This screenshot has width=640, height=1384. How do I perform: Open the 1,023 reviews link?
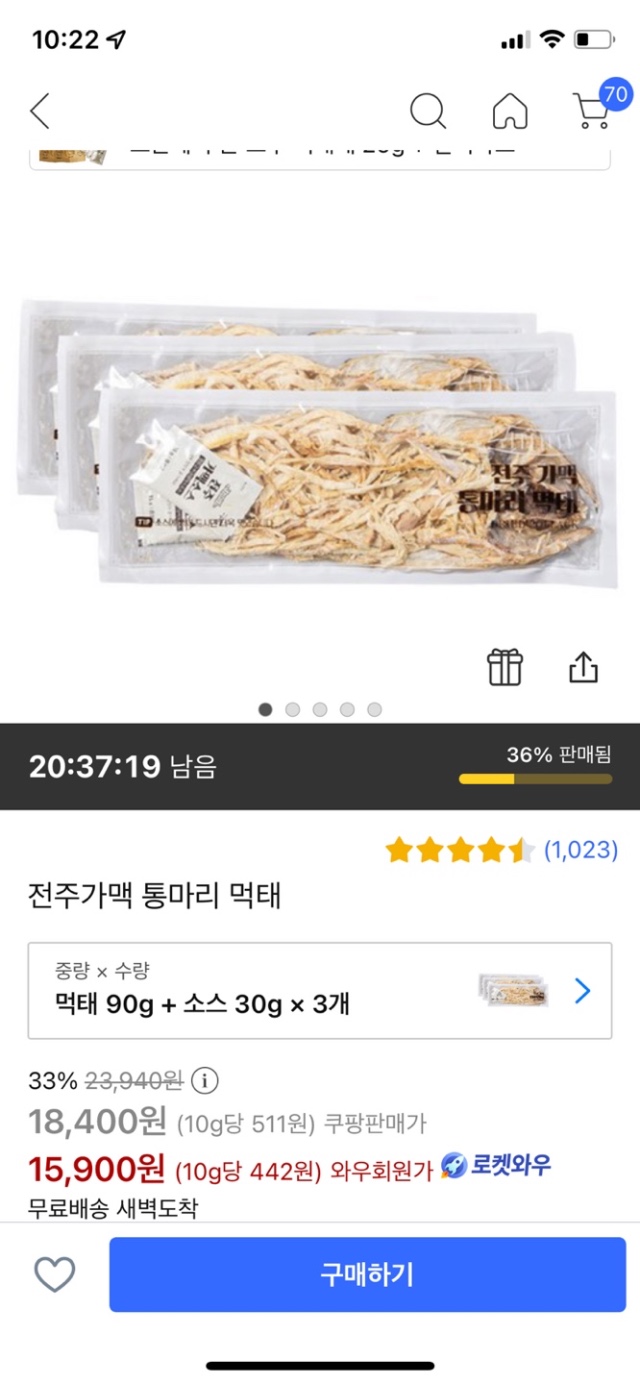click(x=580, y=851)
